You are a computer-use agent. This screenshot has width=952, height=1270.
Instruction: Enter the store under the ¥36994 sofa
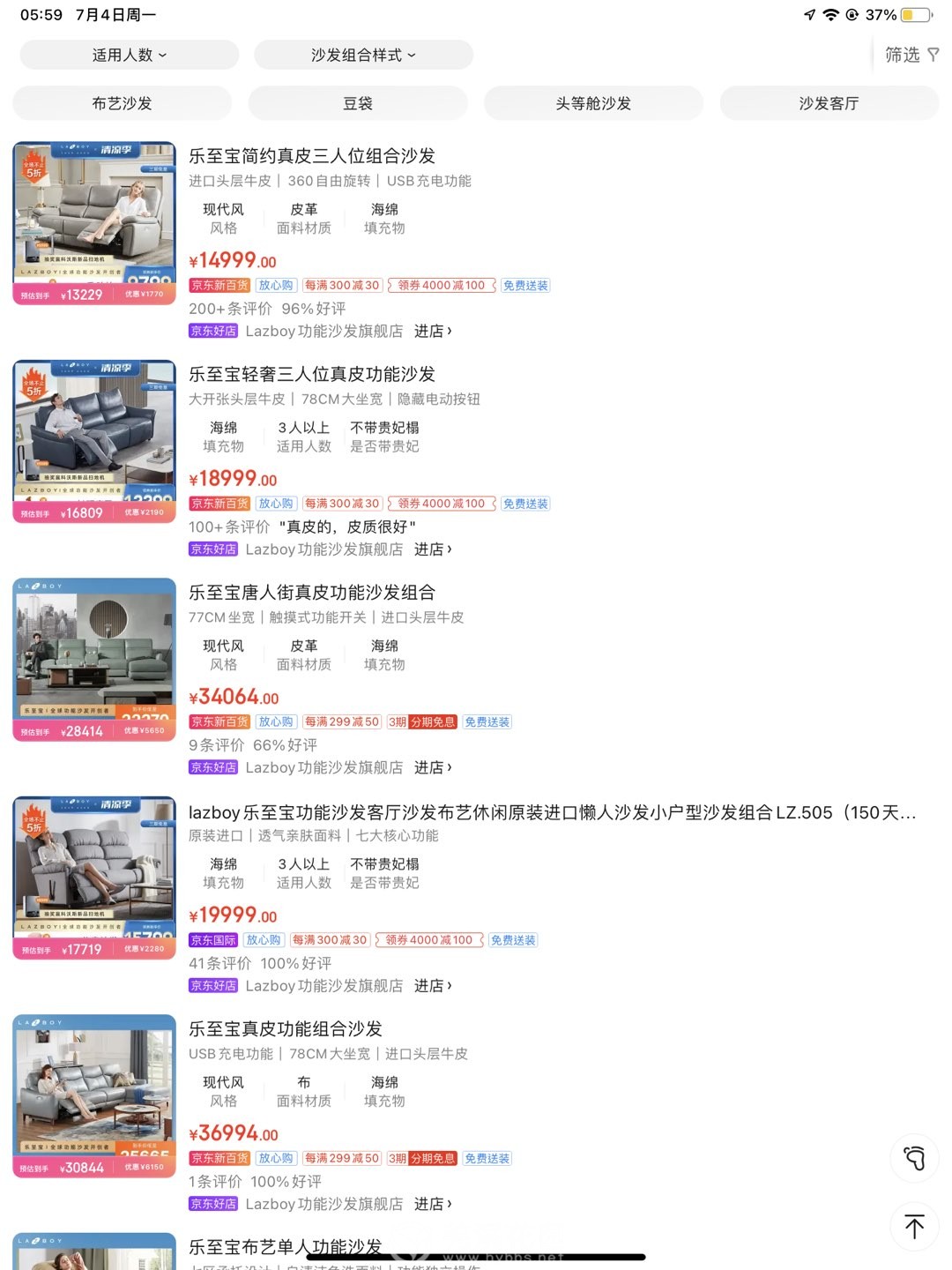[x=433, y=1204]
